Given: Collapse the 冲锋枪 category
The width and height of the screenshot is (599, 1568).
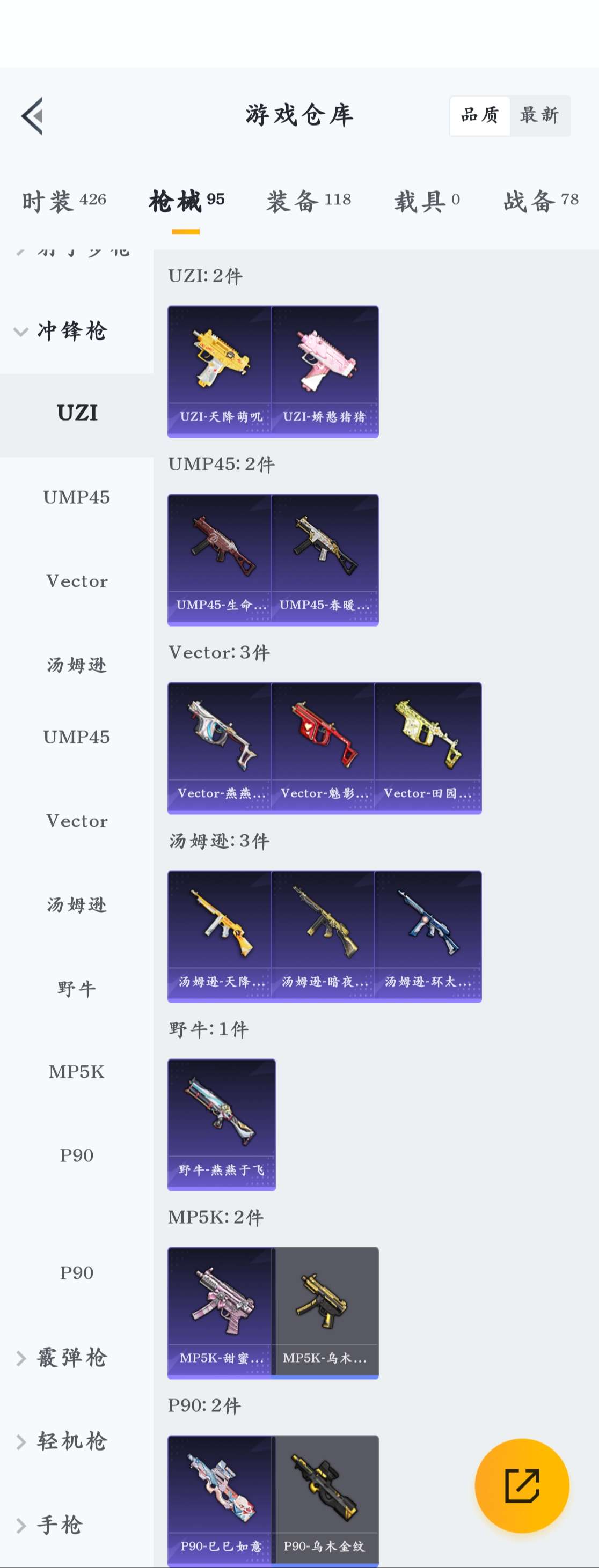Looking at the screenshot, I should pos(61,331).
